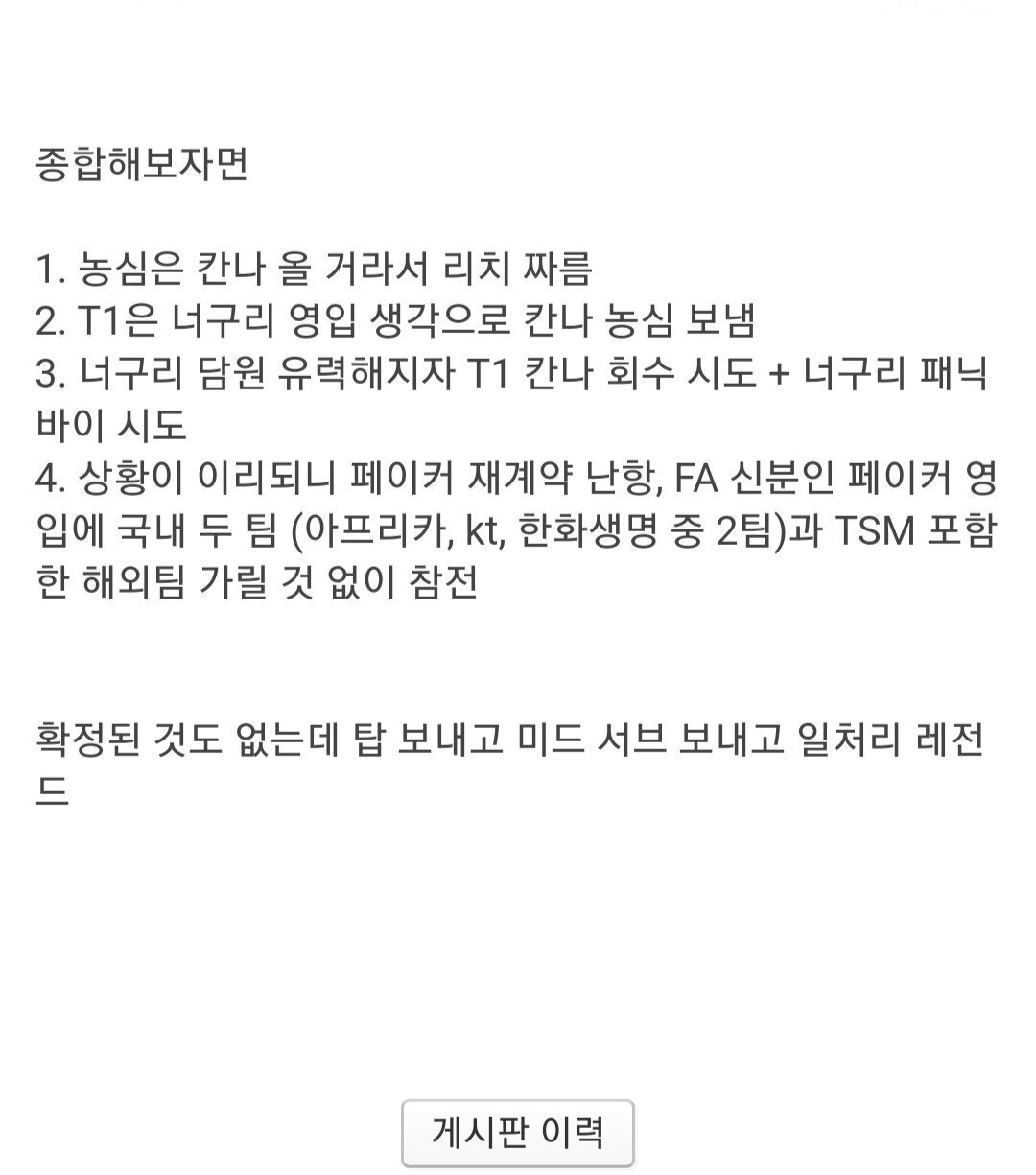Open the 게시판 이력 button
Viewport: 1036px width, 1175px height.
pos(518,1133)
